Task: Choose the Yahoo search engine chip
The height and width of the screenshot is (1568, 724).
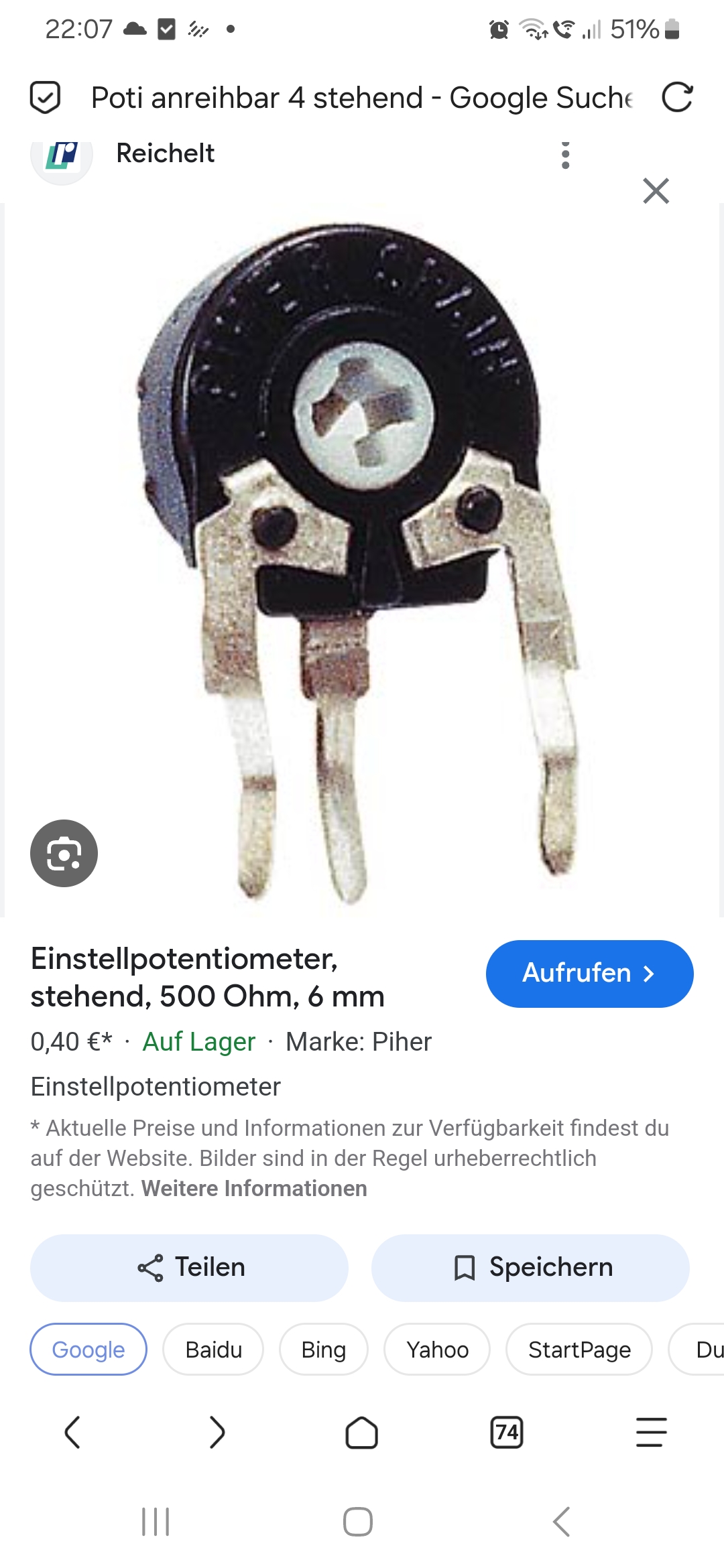Action: (437, 1350)
